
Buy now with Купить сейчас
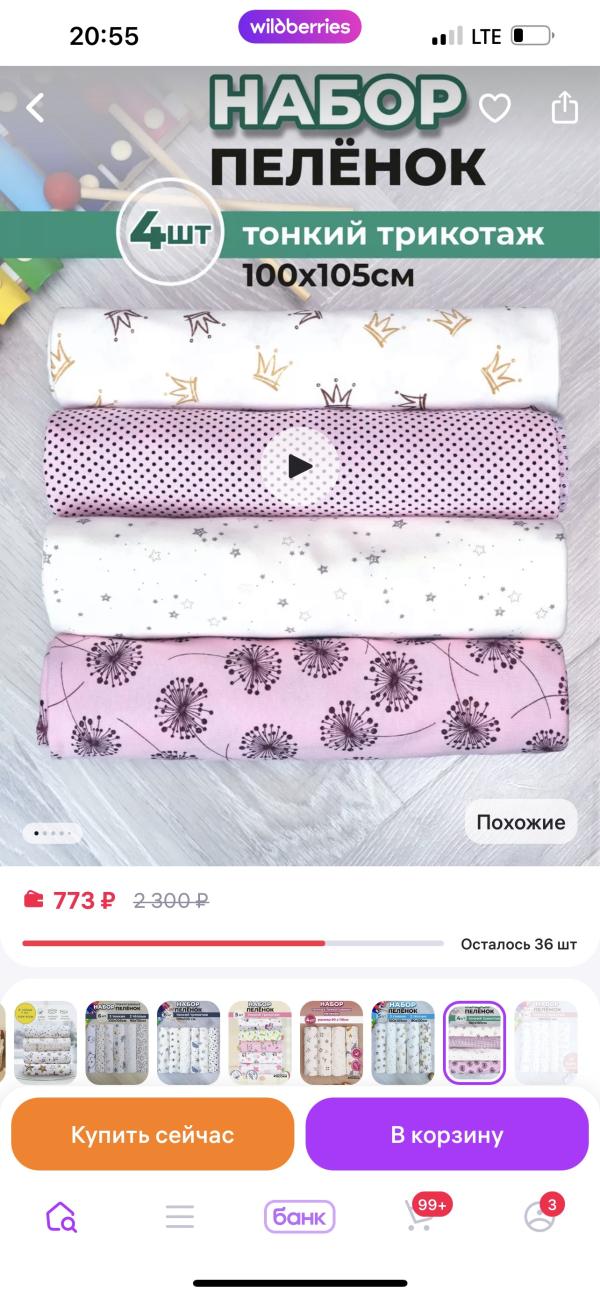click(152, 1134)
